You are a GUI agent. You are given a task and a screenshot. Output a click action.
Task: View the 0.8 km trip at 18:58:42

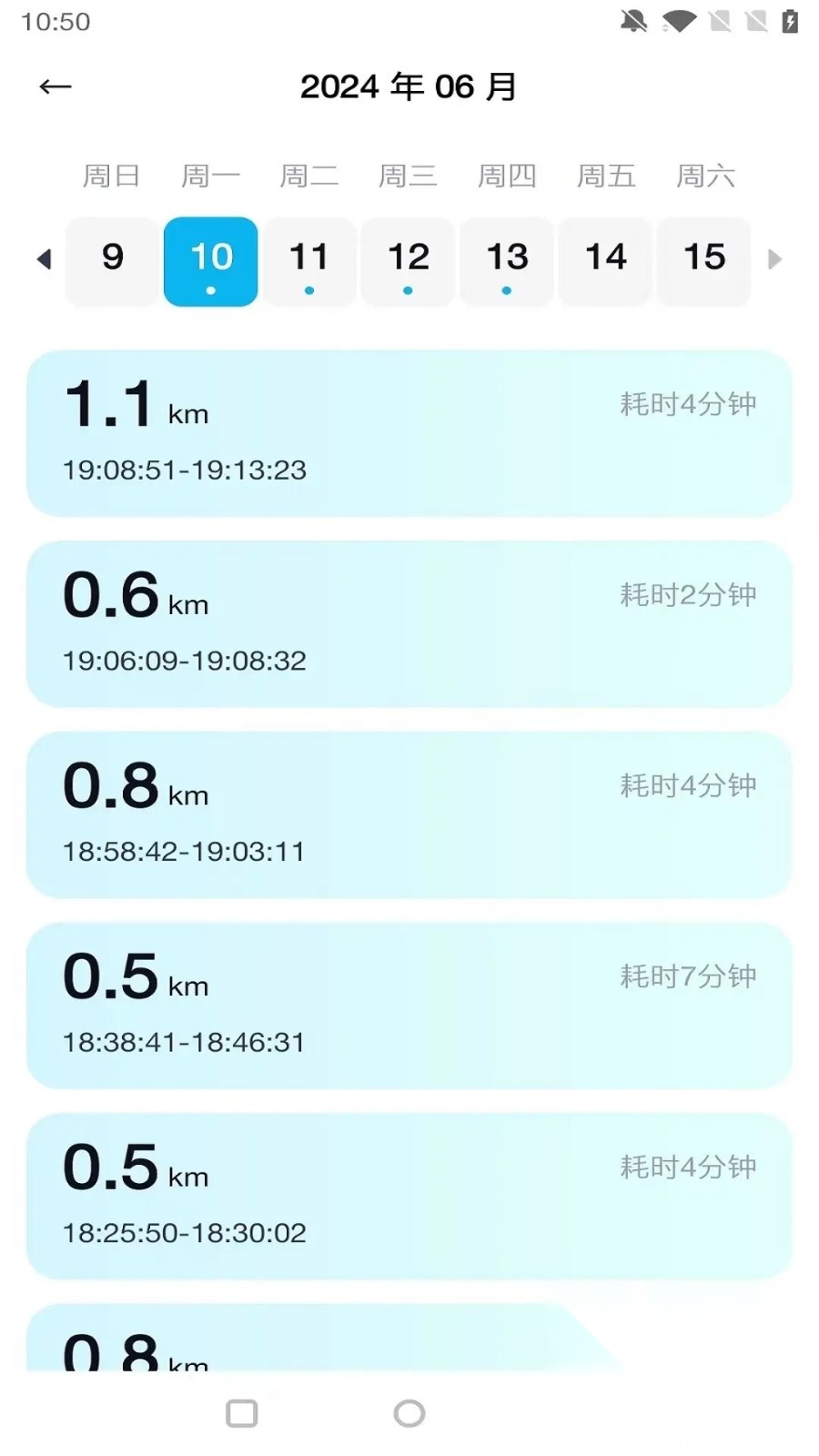click(409, 814)
